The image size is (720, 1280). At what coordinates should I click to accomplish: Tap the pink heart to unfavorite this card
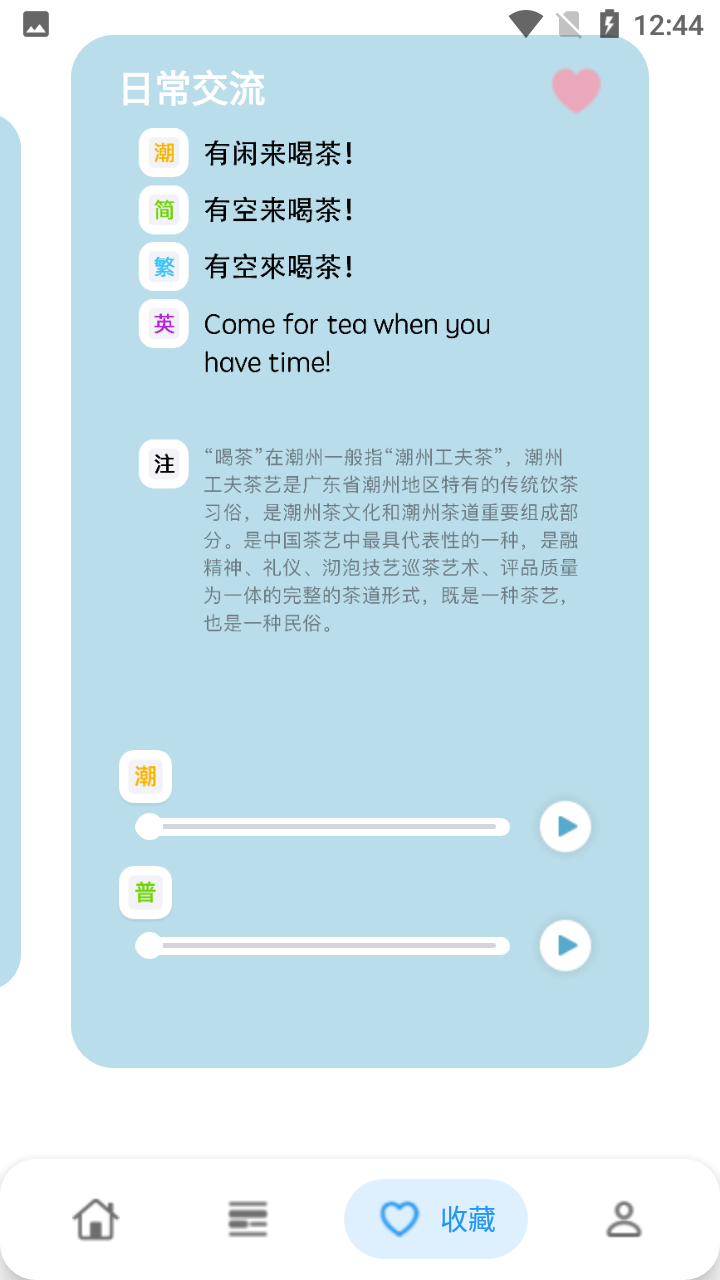pos(576,90)
